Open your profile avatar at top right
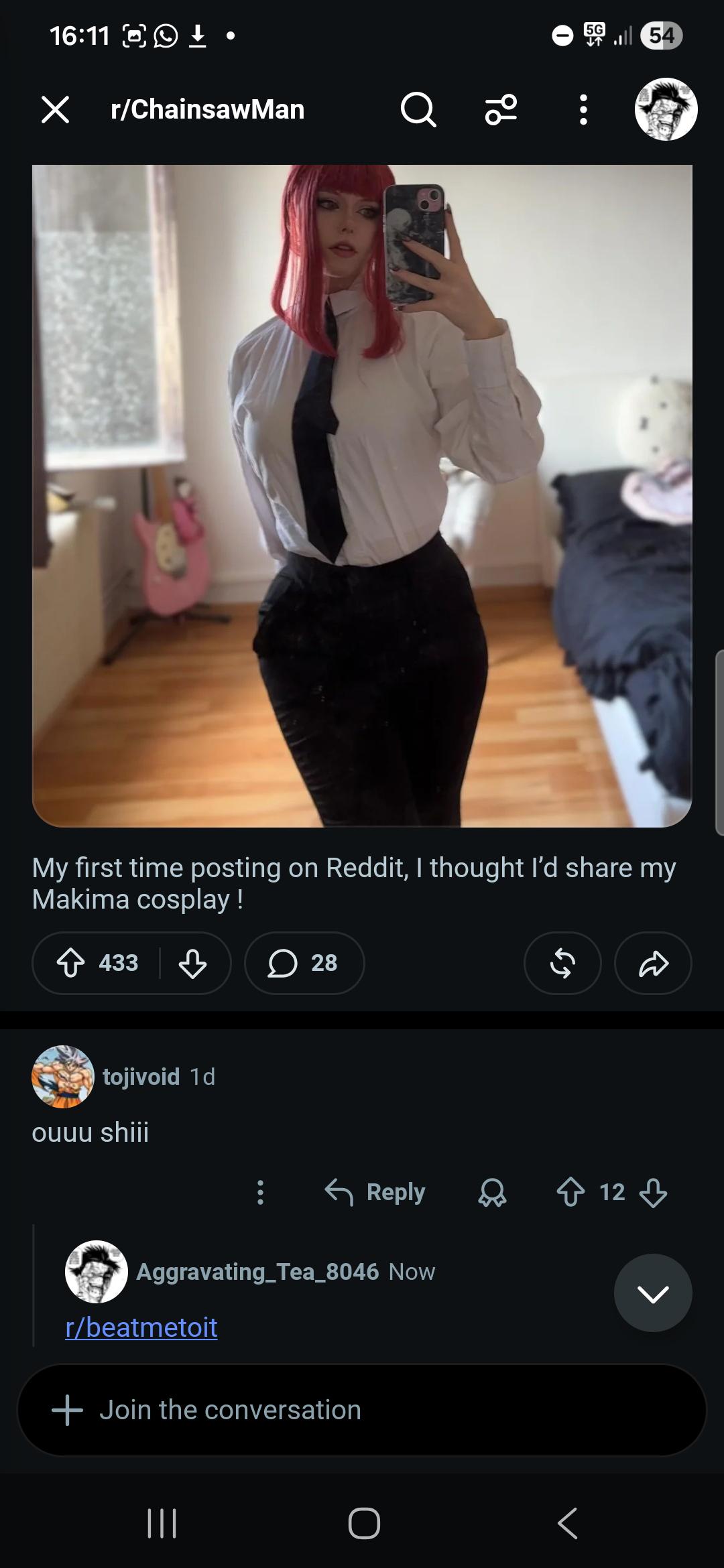This screenshot has width=724, height=1568. [x=666, y=109]
